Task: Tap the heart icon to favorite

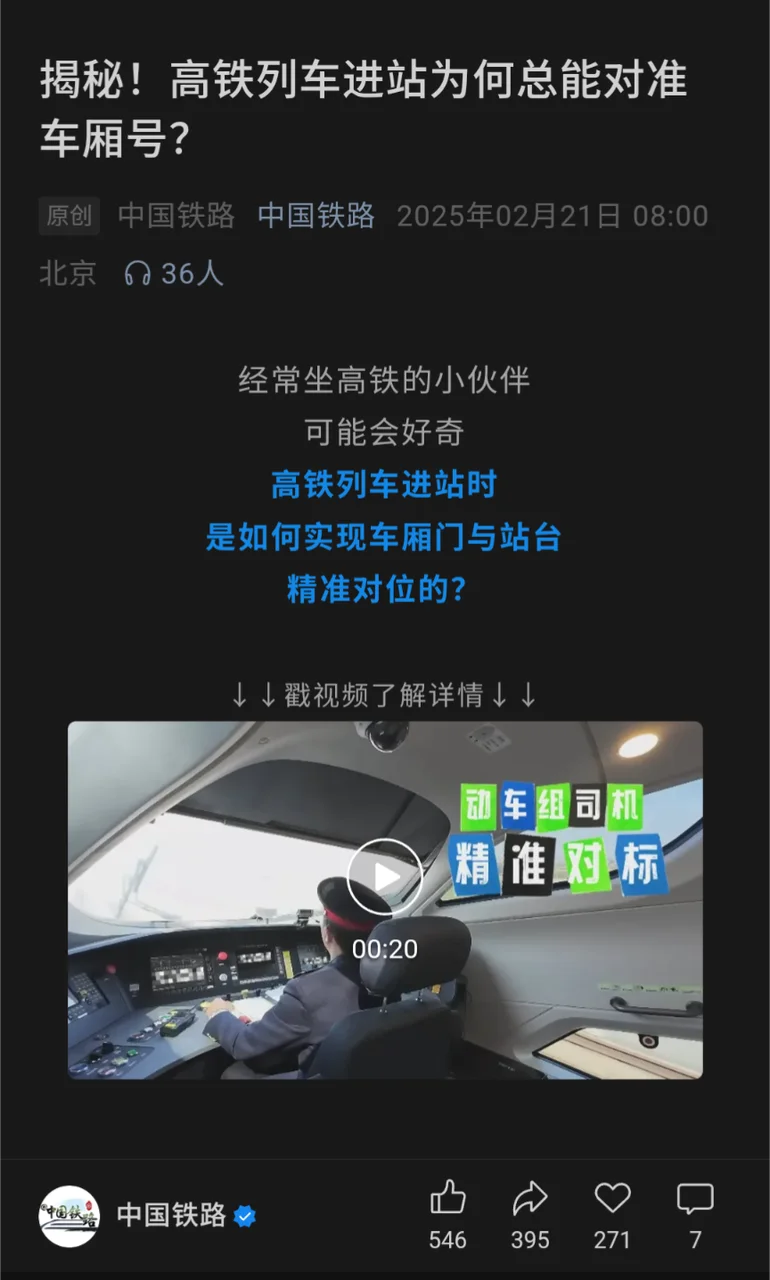Action: click(x=612, y=1198)
